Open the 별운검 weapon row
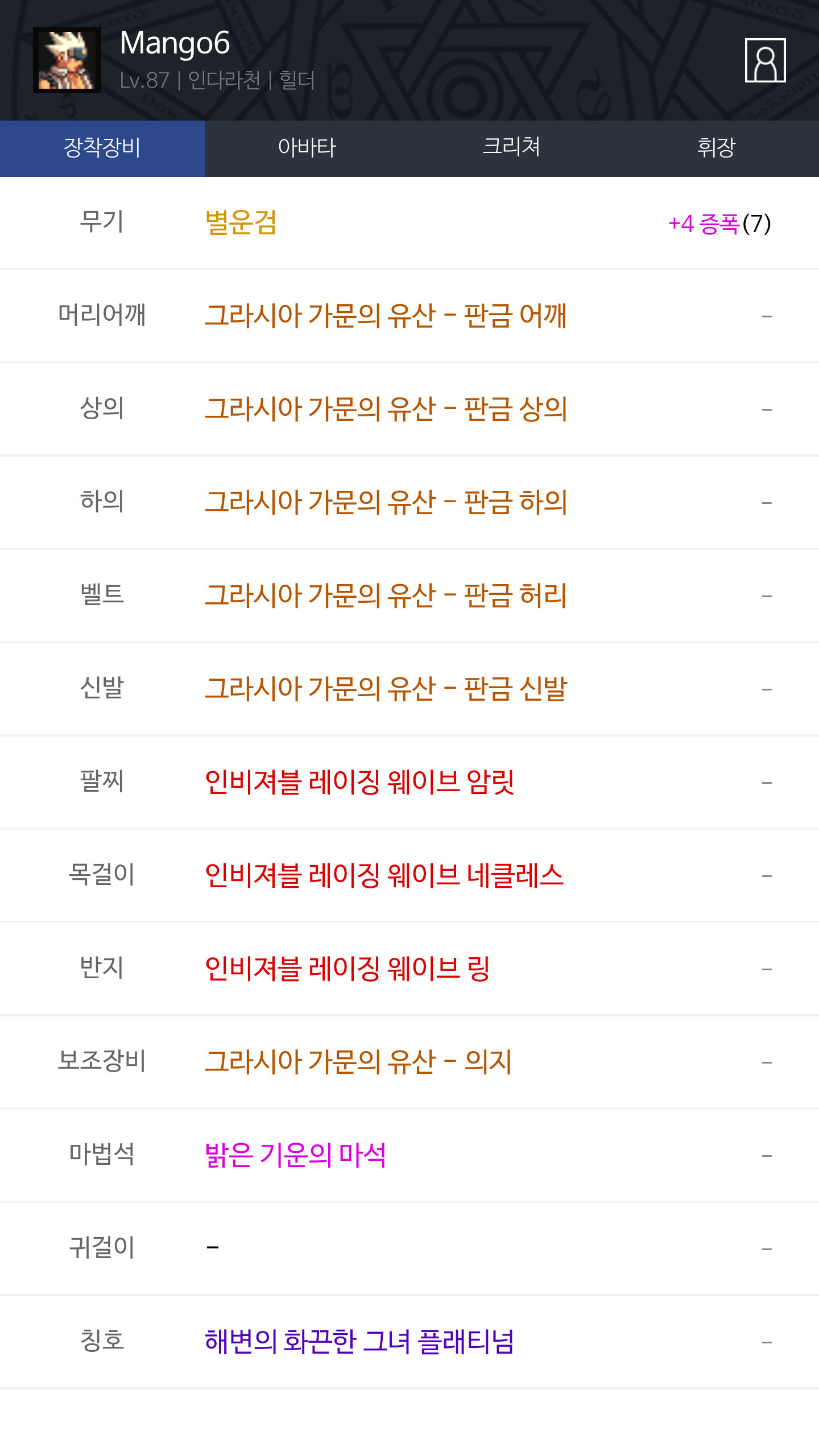Viewport: 819px width, 1456px height. point(409,222)
